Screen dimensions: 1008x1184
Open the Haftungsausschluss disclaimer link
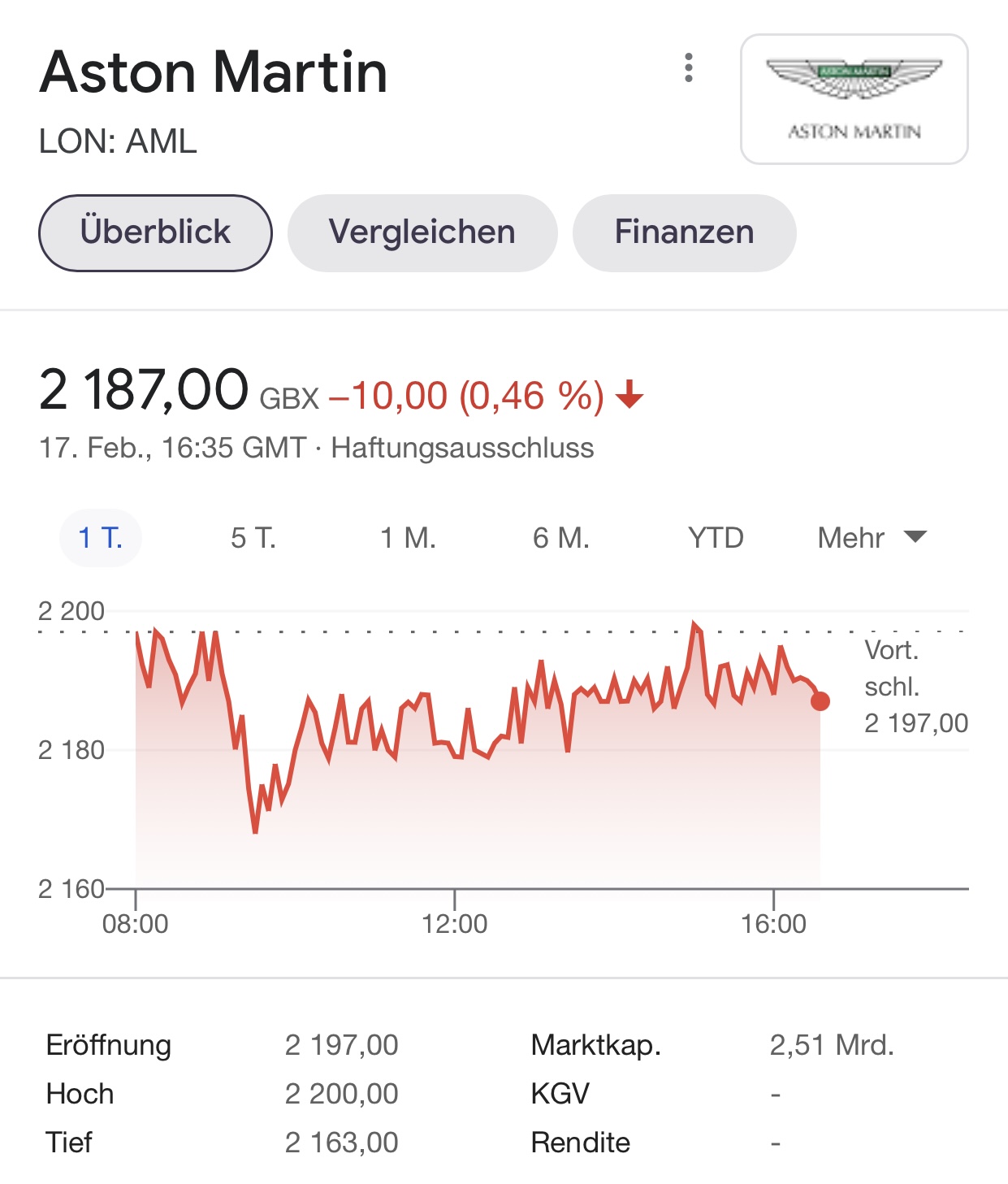pyautogui.click(x=462, y=448)
